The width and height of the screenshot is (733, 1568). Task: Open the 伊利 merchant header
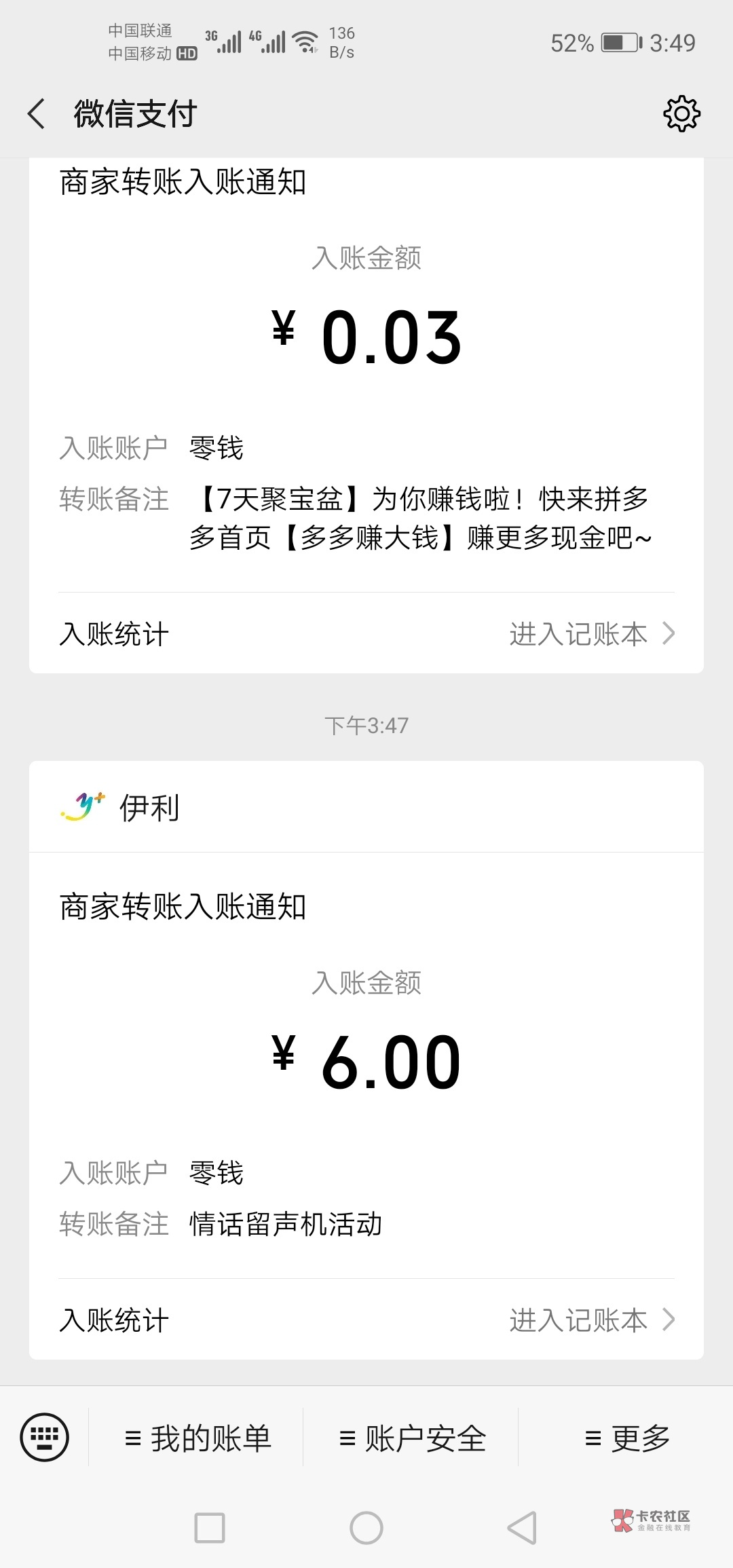point(366,807)
